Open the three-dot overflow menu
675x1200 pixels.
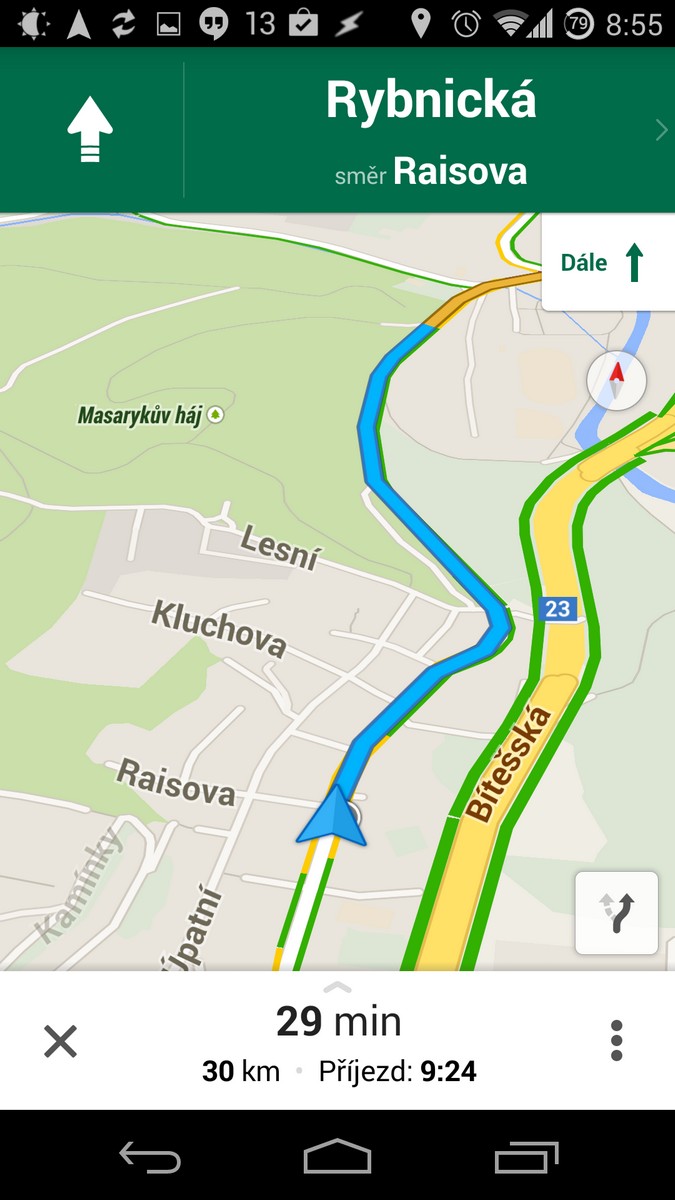(616, 1041)
